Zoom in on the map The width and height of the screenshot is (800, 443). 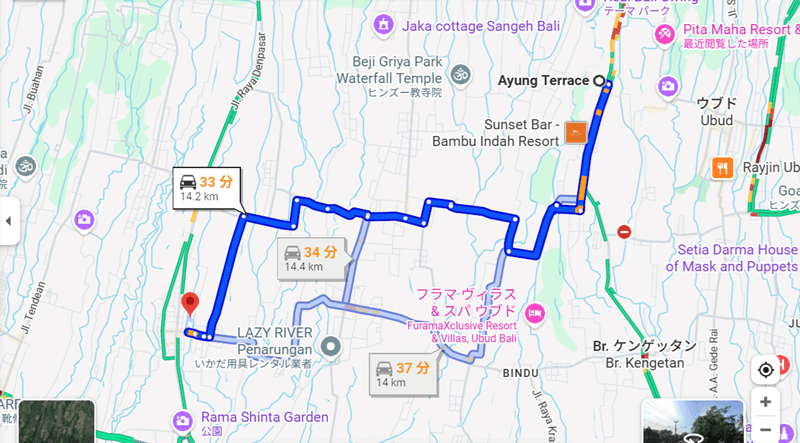(765, 402)
